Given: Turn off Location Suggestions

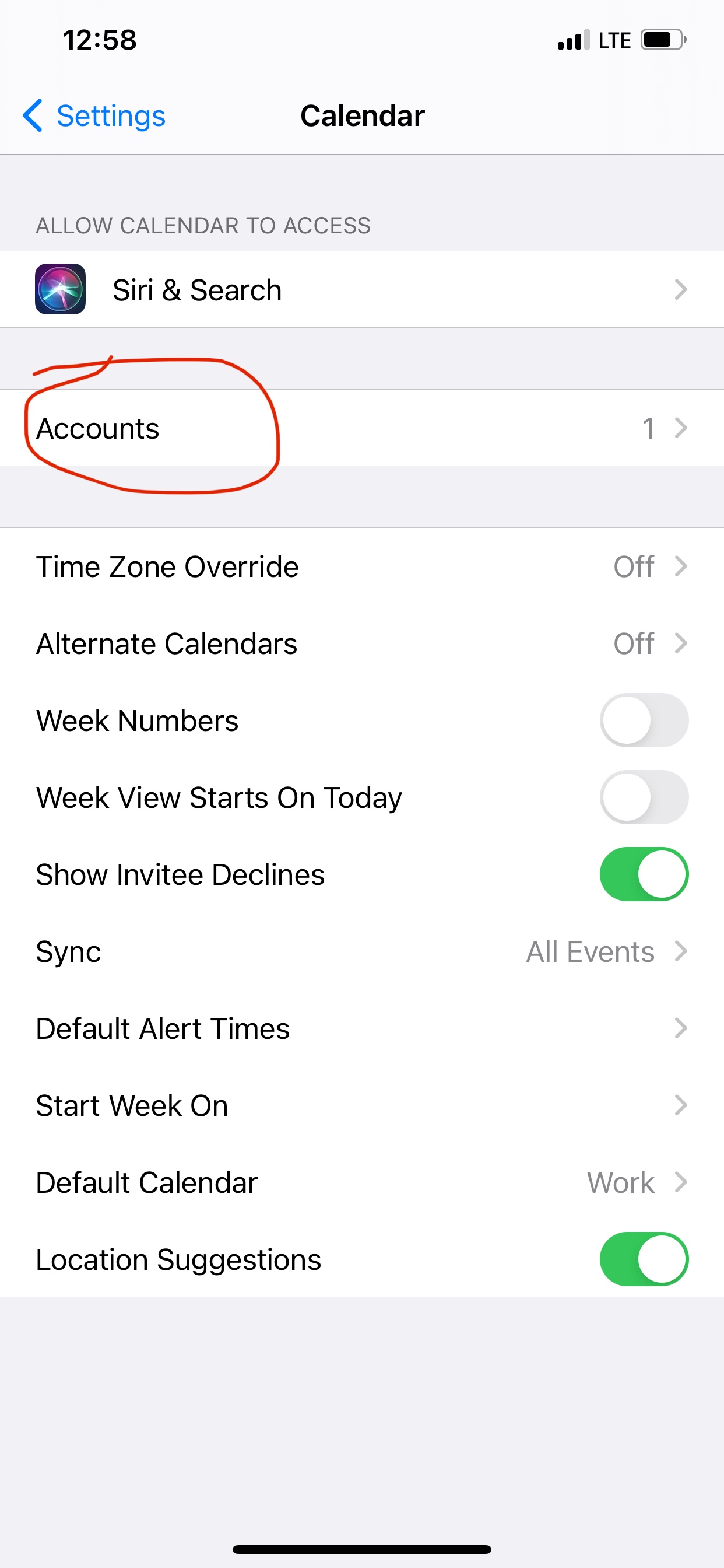Looking at the screenshot, I should click(x=643, y=1259).
